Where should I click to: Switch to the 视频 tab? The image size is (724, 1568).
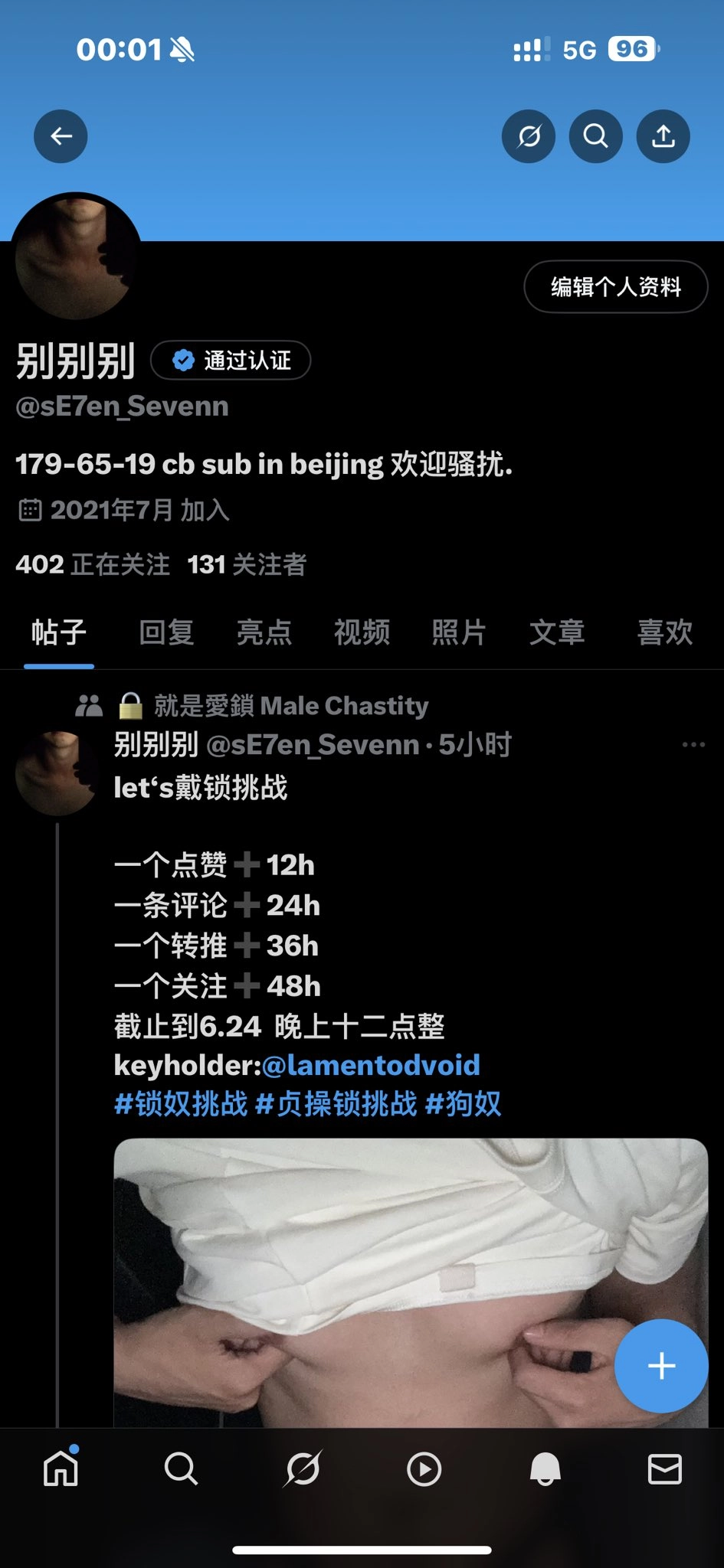(x=362, y=633)
